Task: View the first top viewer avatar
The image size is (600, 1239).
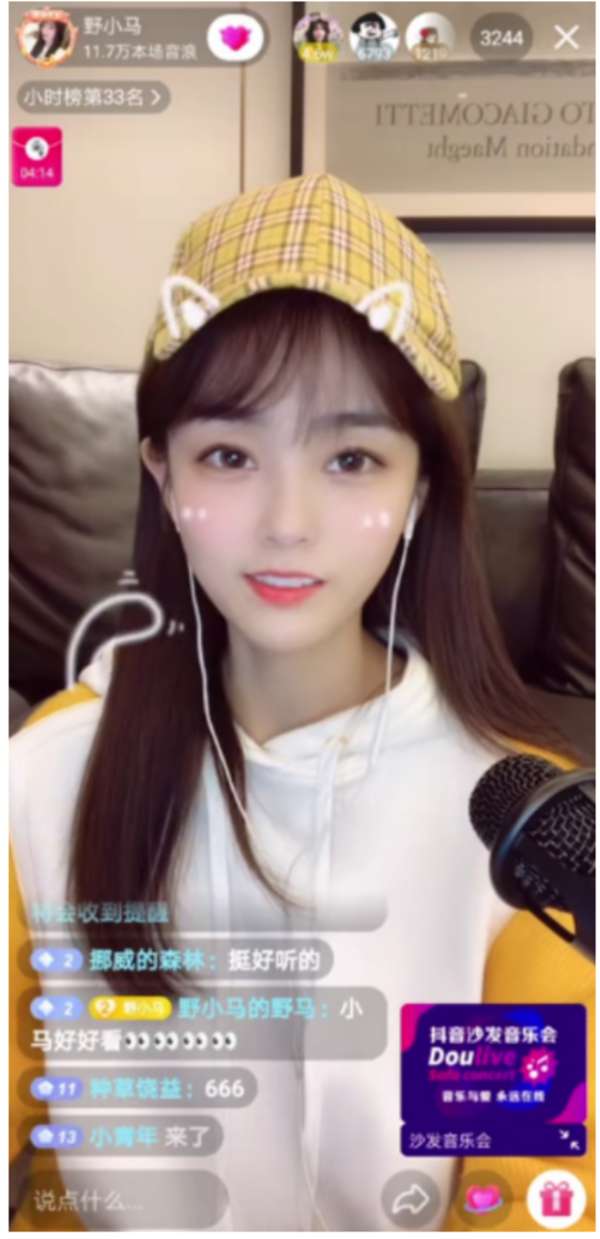Action: click(x=317, y=38)
